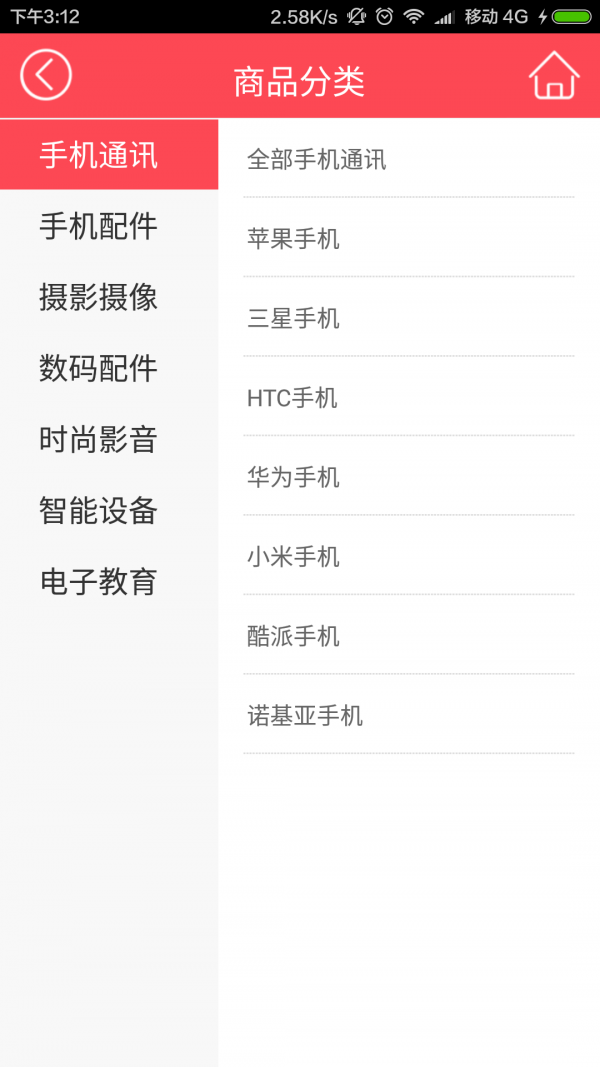View HTC手机 products
Image resolution: width=600 pixels, height=1067 pixels.
tap(408, 398)
